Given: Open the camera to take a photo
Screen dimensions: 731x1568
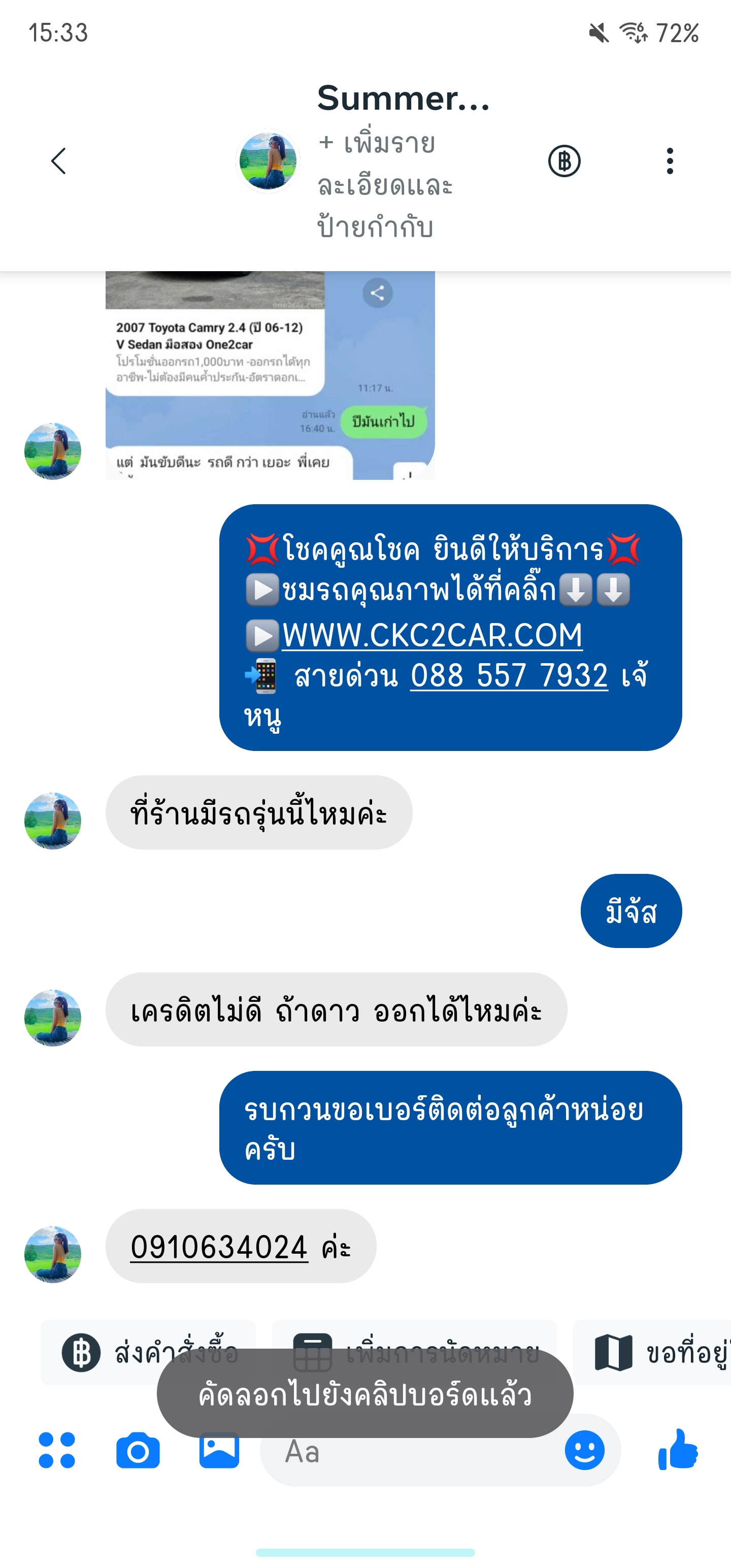Looking at the screenshot, I should pos(138,1451).
